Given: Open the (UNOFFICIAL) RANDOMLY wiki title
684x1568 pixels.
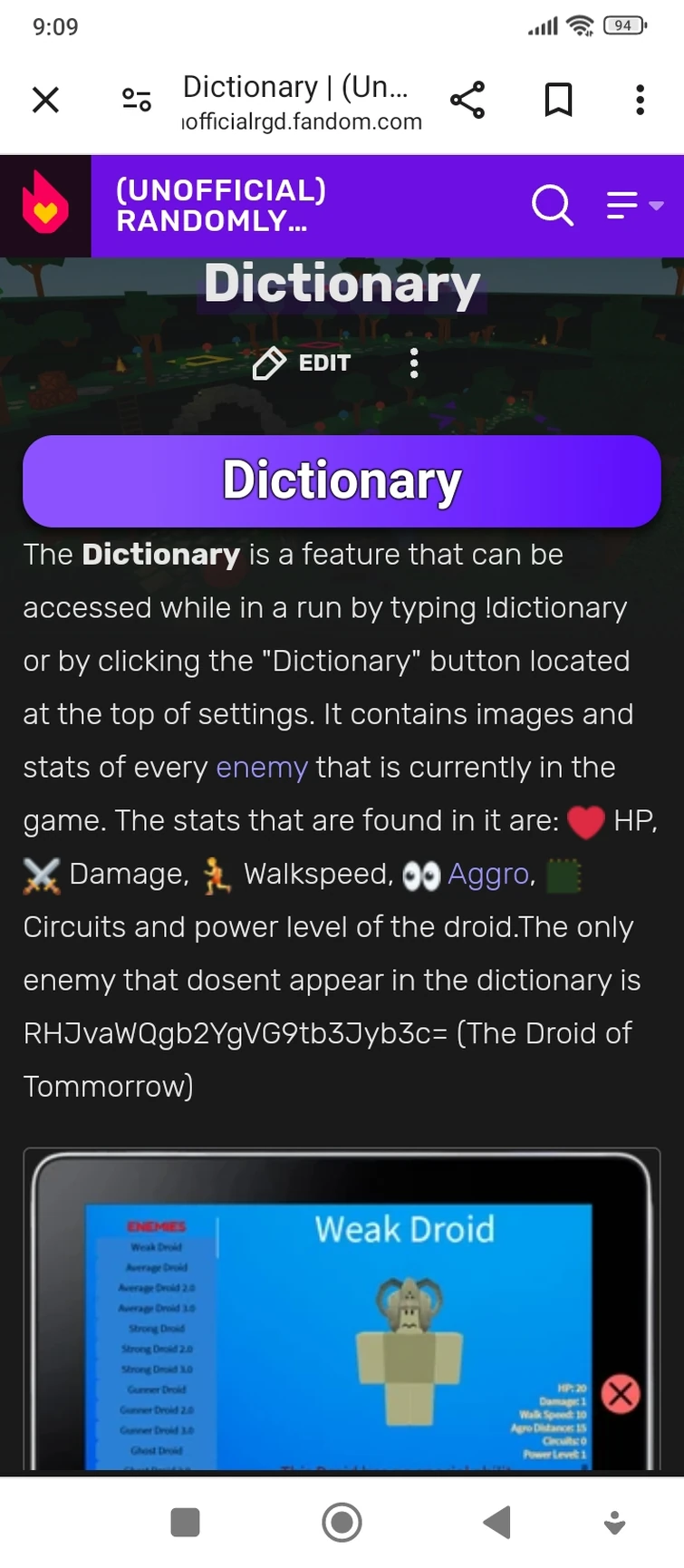Looking at the screenshot, I should [220, 206].
